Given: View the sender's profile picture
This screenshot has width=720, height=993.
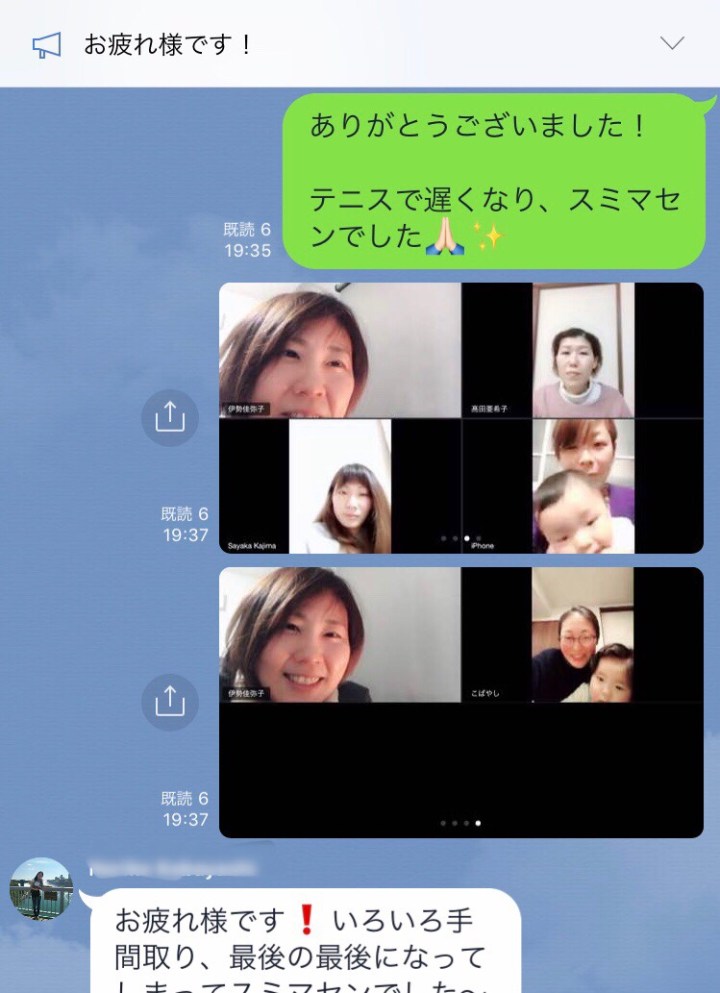Looking at the screenshot, I should pos(41,888).
